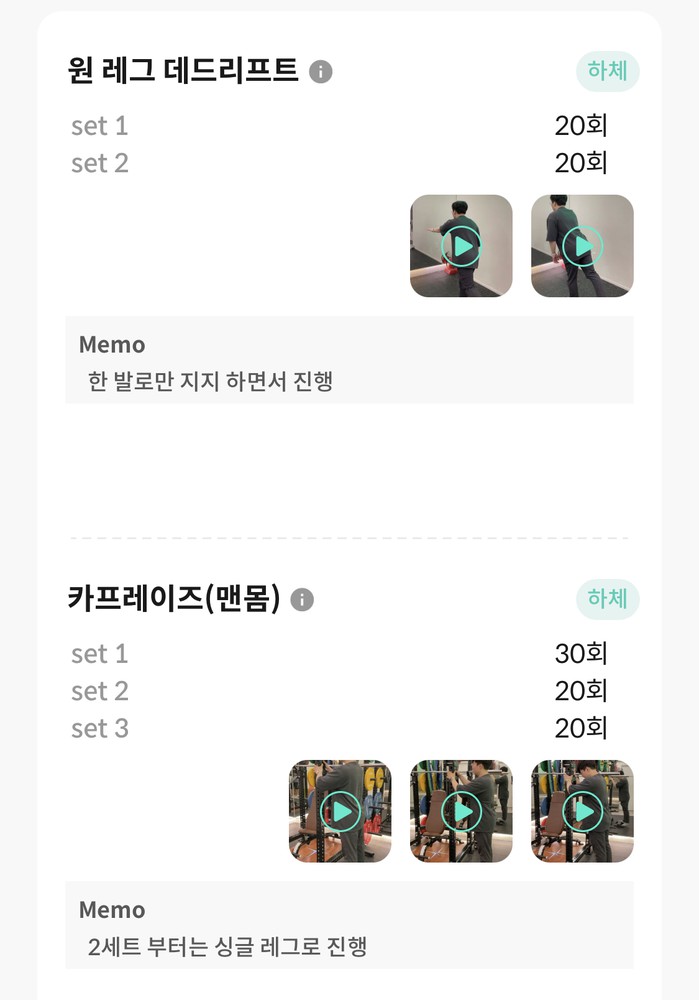This screenshot has width=699, height=1000.
Task: Play the first 원 레그 데드리프트 video
Action: pyautogui.click(x=461, y=246)
